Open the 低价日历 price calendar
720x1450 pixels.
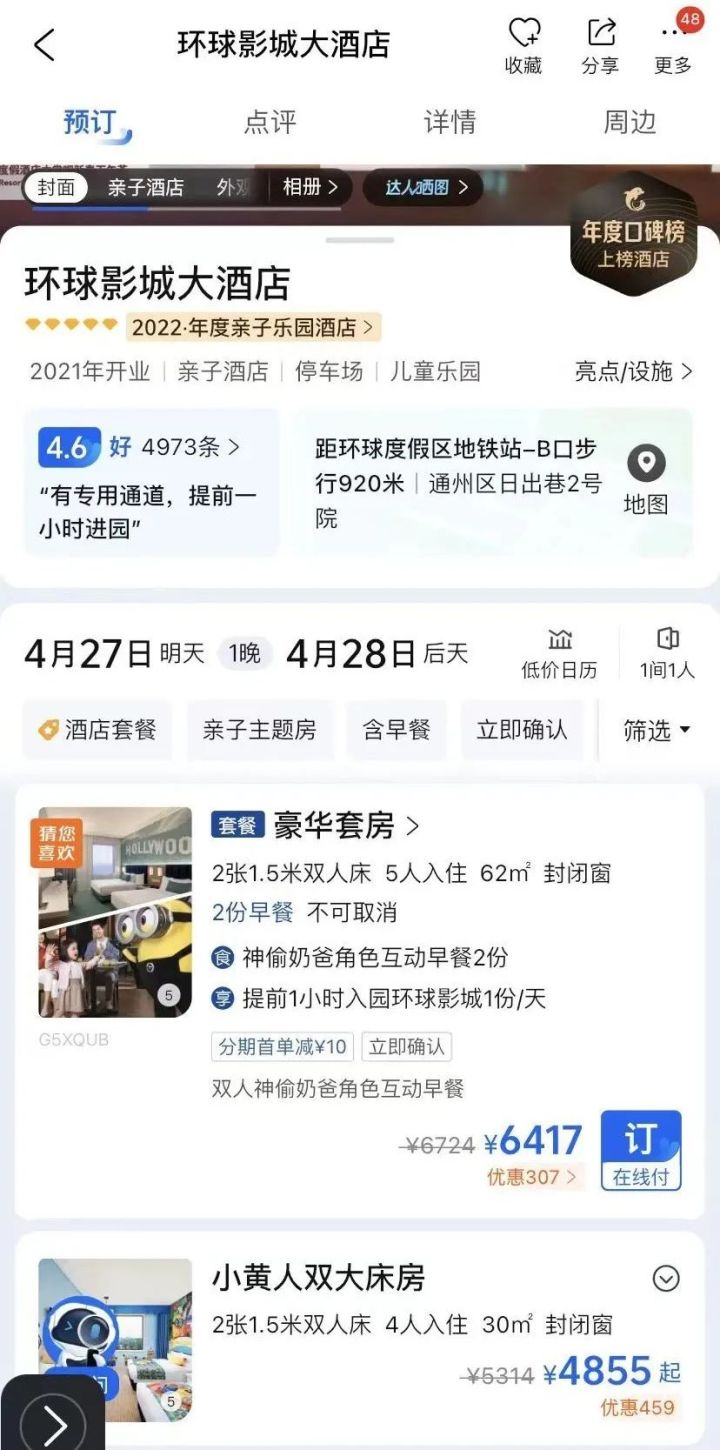click(559, 654)
